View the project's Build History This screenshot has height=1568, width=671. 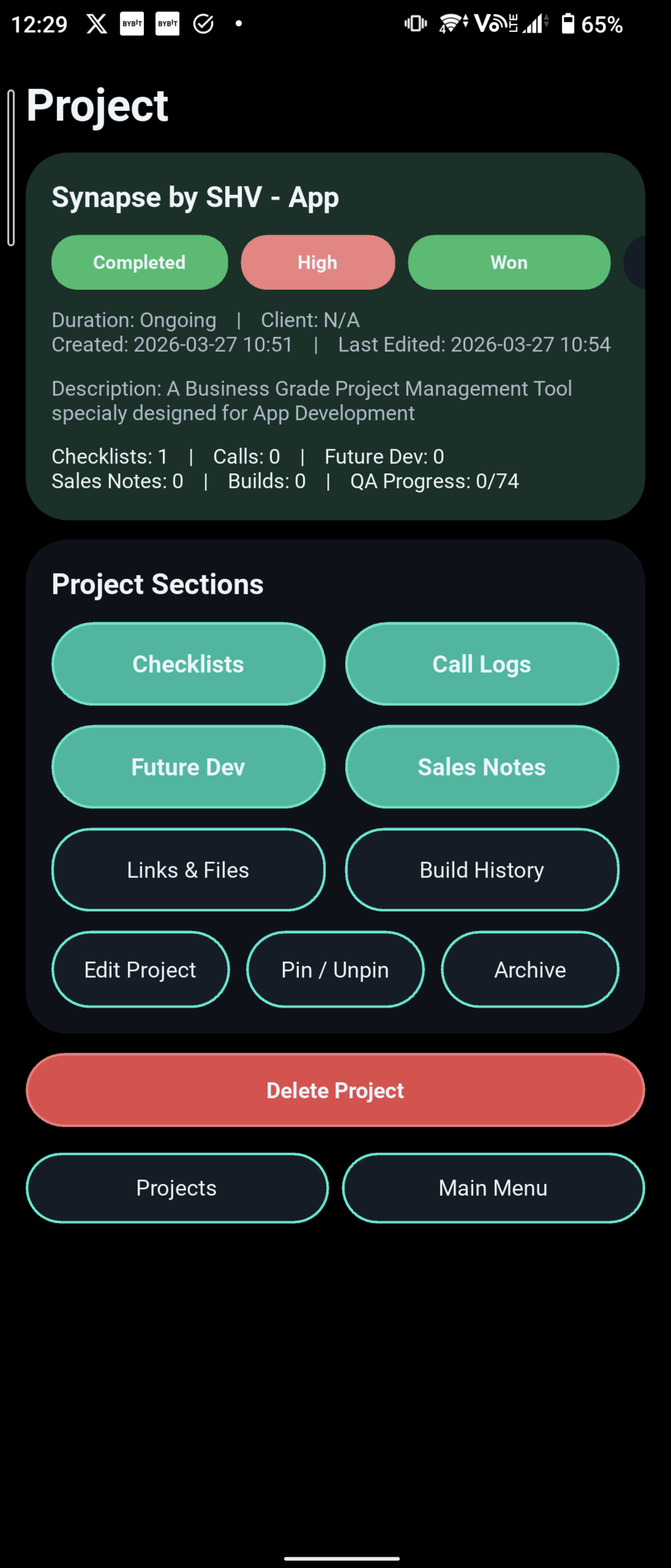click(x=482, y=870)
